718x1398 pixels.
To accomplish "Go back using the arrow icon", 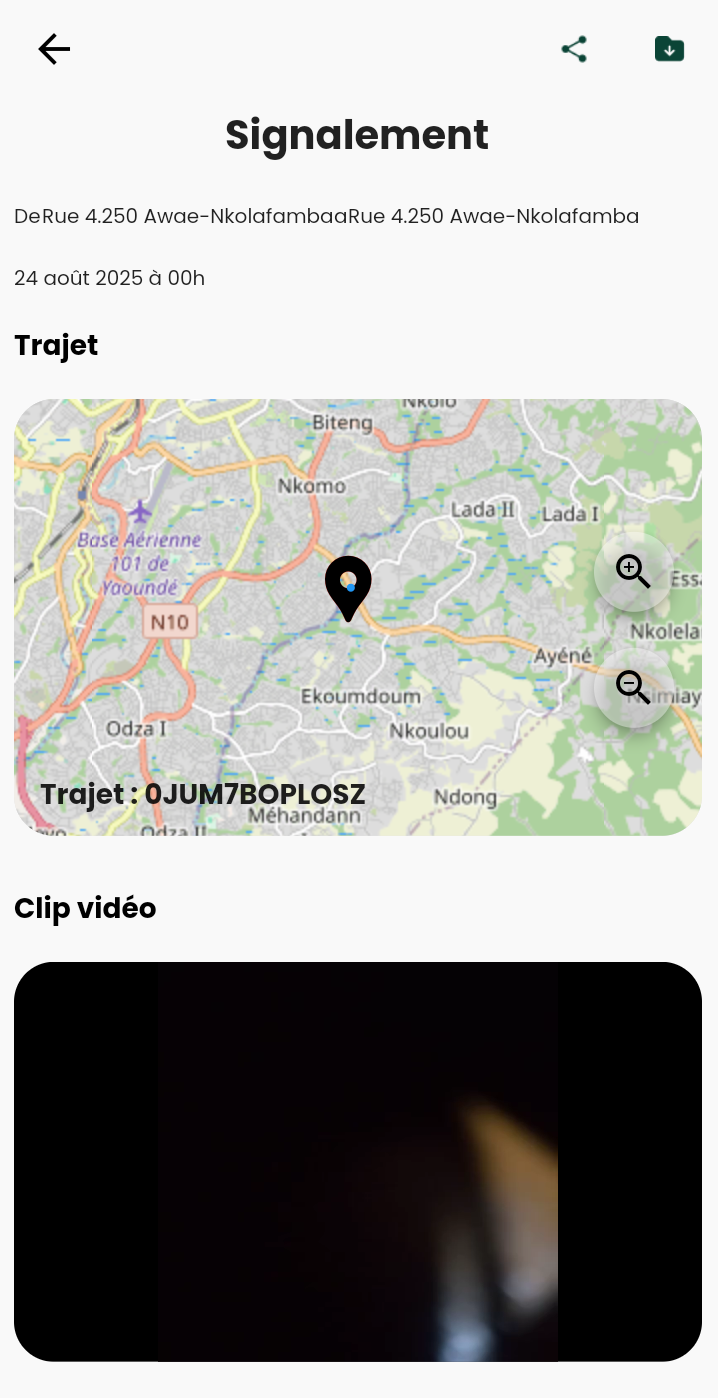I will tap(54, 49).
